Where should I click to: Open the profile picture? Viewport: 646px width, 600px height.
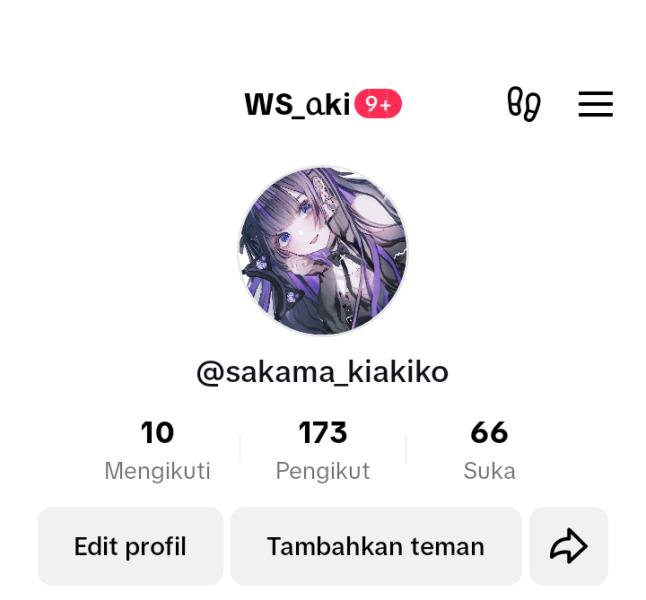click(323, 251)
